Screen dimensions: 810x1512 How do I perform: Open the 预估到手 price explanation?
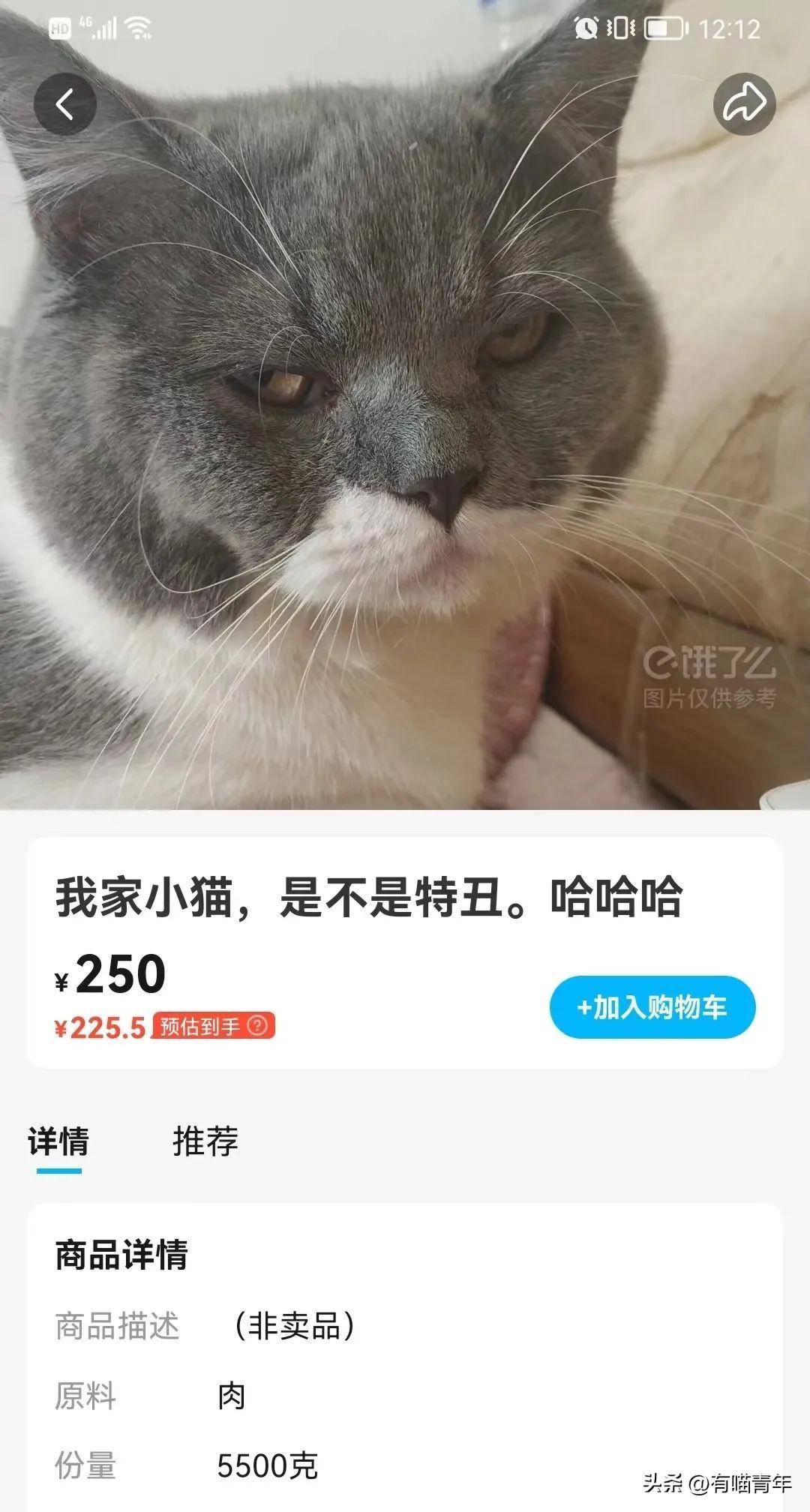pos(257,1025)
